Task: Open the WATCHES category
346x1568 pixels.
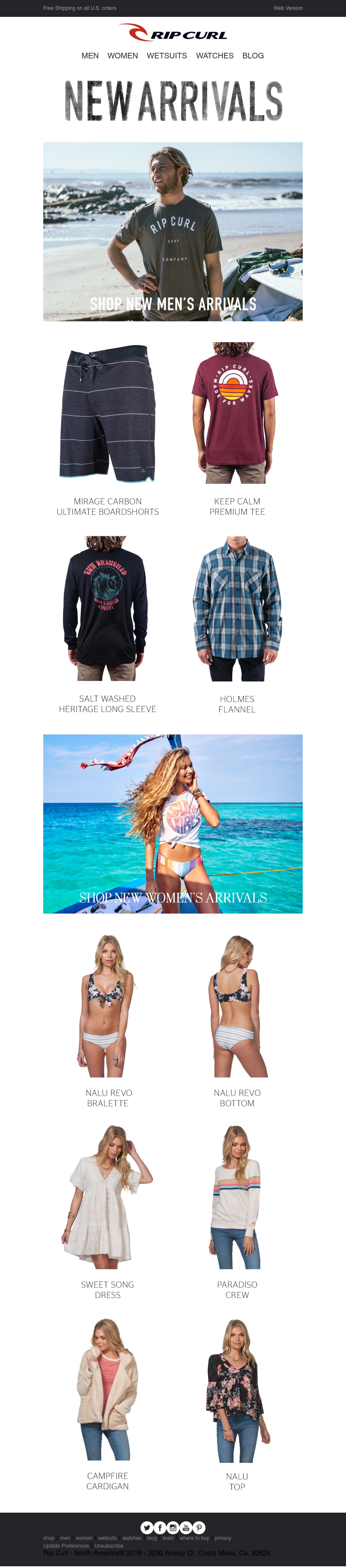Action: click(x=215, y=55)
